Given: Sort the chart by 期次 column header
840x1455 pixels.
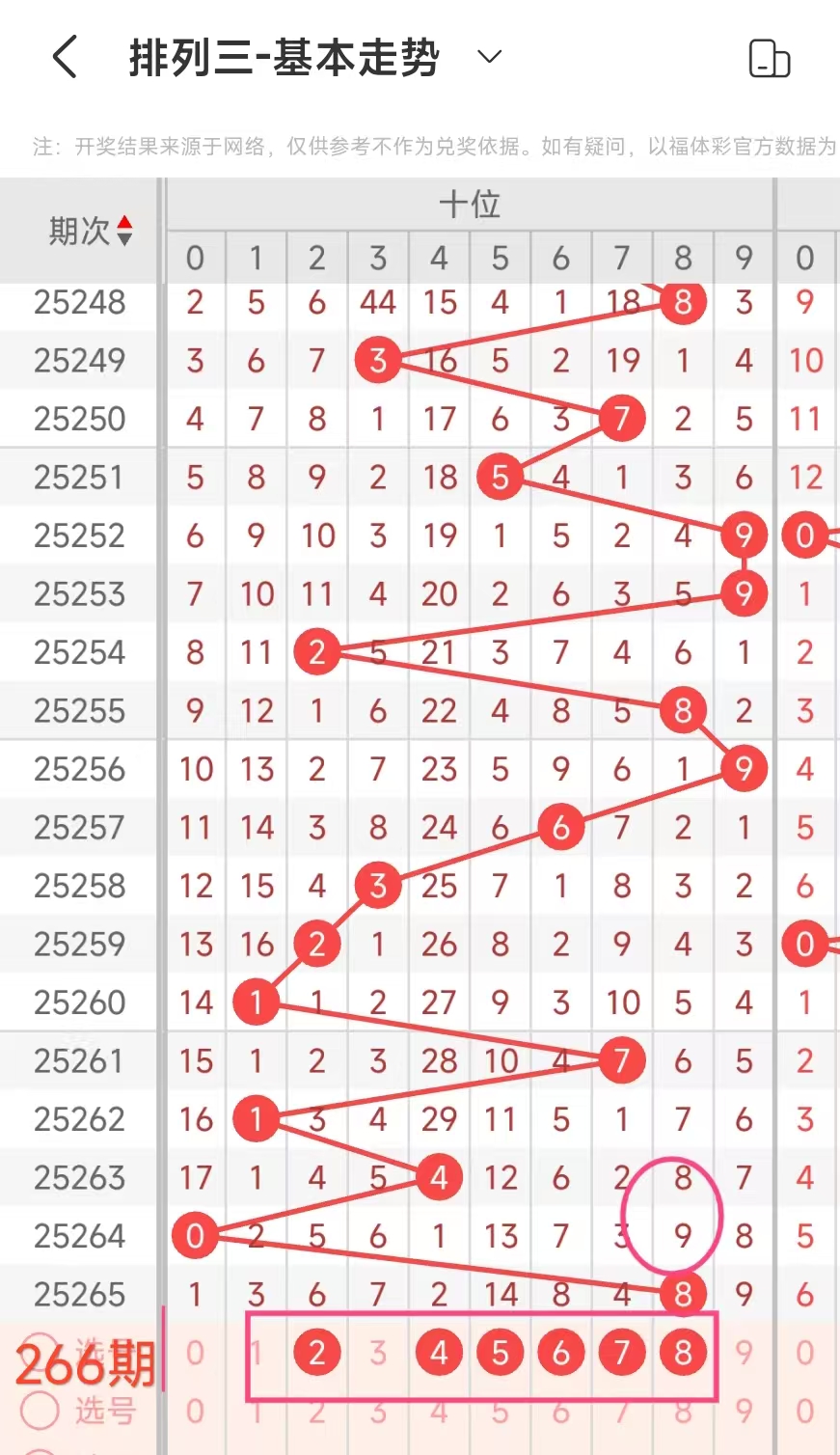Looking at the screenshot, I should click(x=91, y=231).
